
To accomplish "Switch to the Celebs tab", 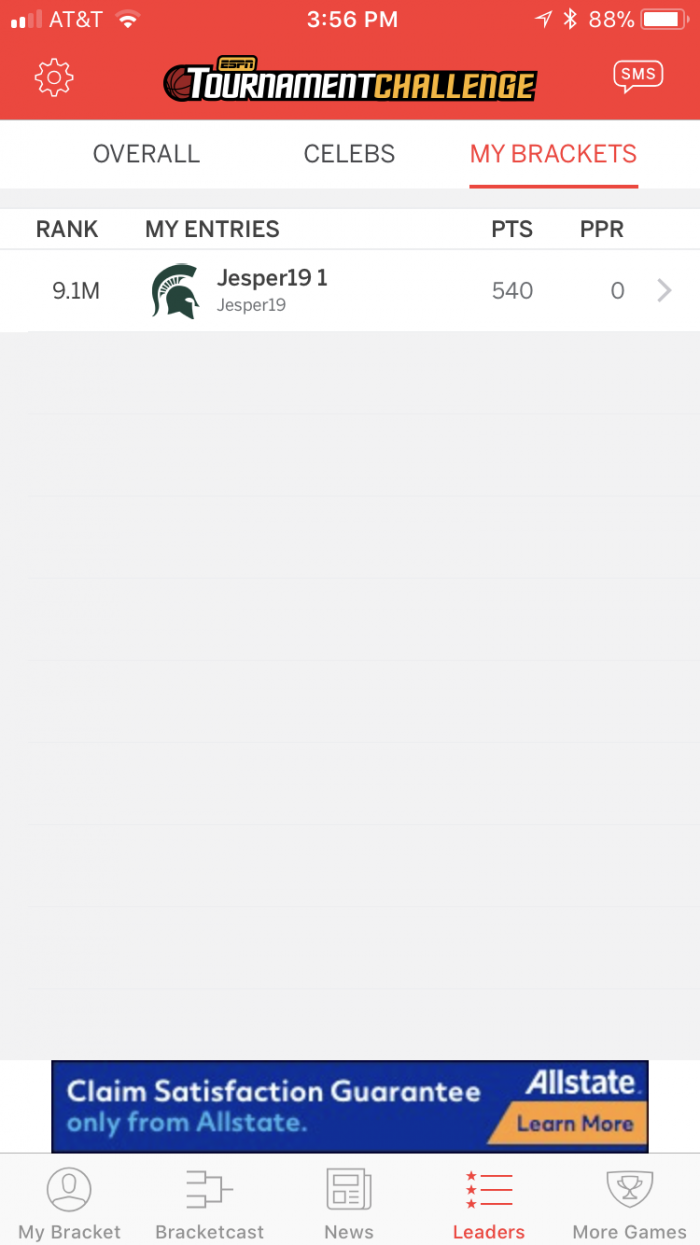I will click(x=349, y=154).
